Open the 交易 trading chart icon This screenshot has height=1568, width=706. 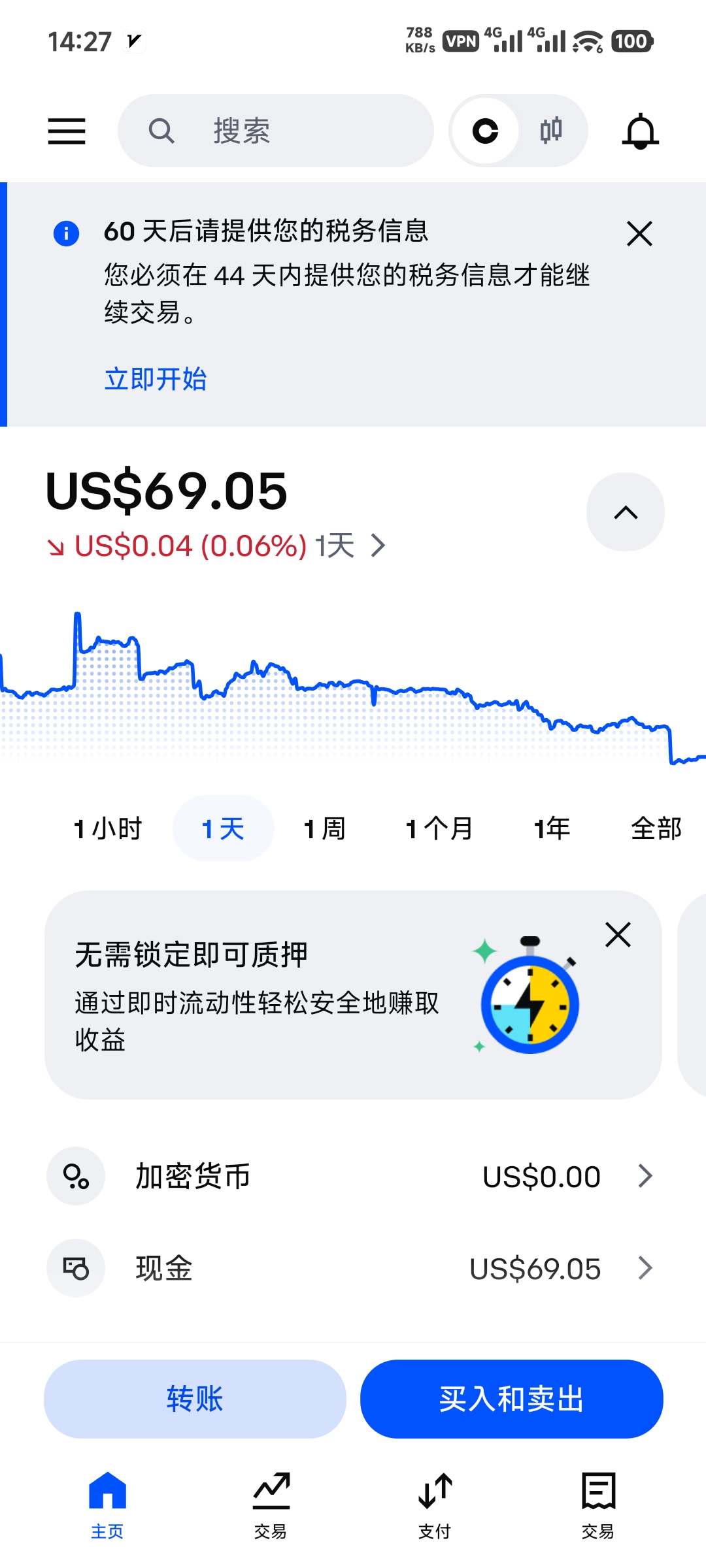click(271, 1491)
